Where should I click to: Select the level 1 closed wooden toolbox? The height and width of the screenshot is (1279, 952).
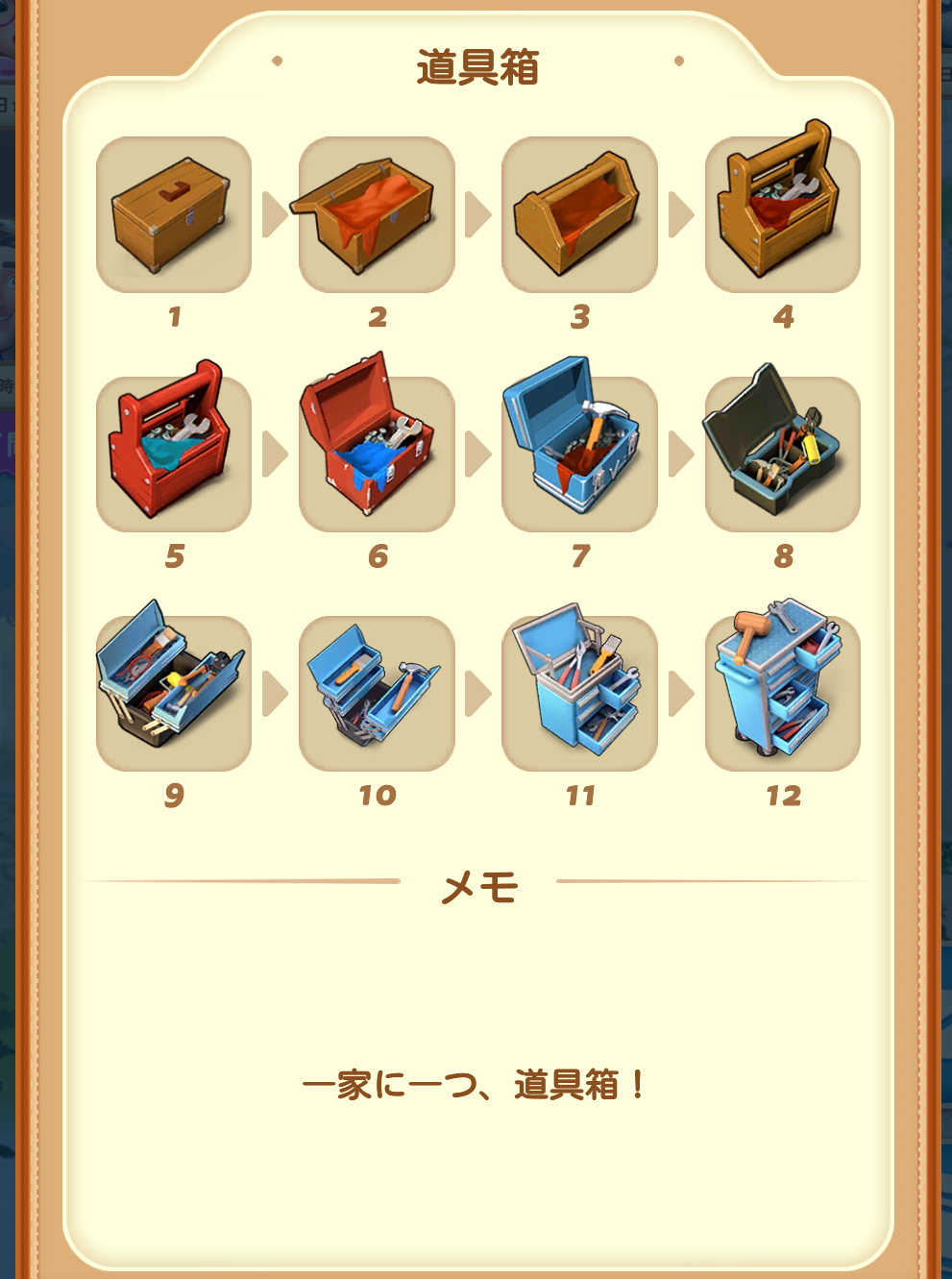[174, 214]
